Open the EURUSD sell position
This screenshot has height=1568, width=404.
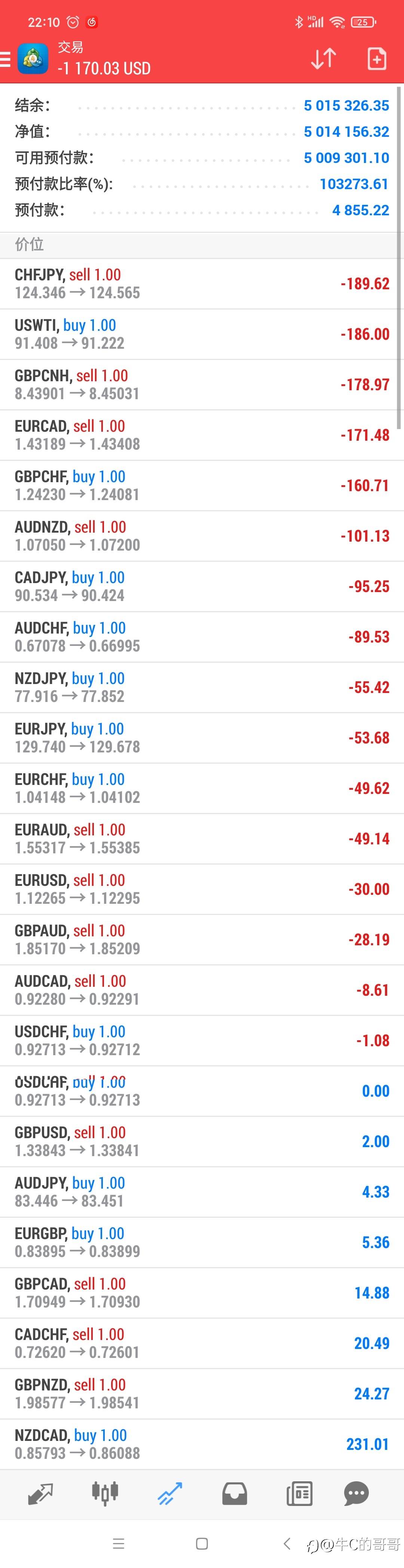(202, 889)
